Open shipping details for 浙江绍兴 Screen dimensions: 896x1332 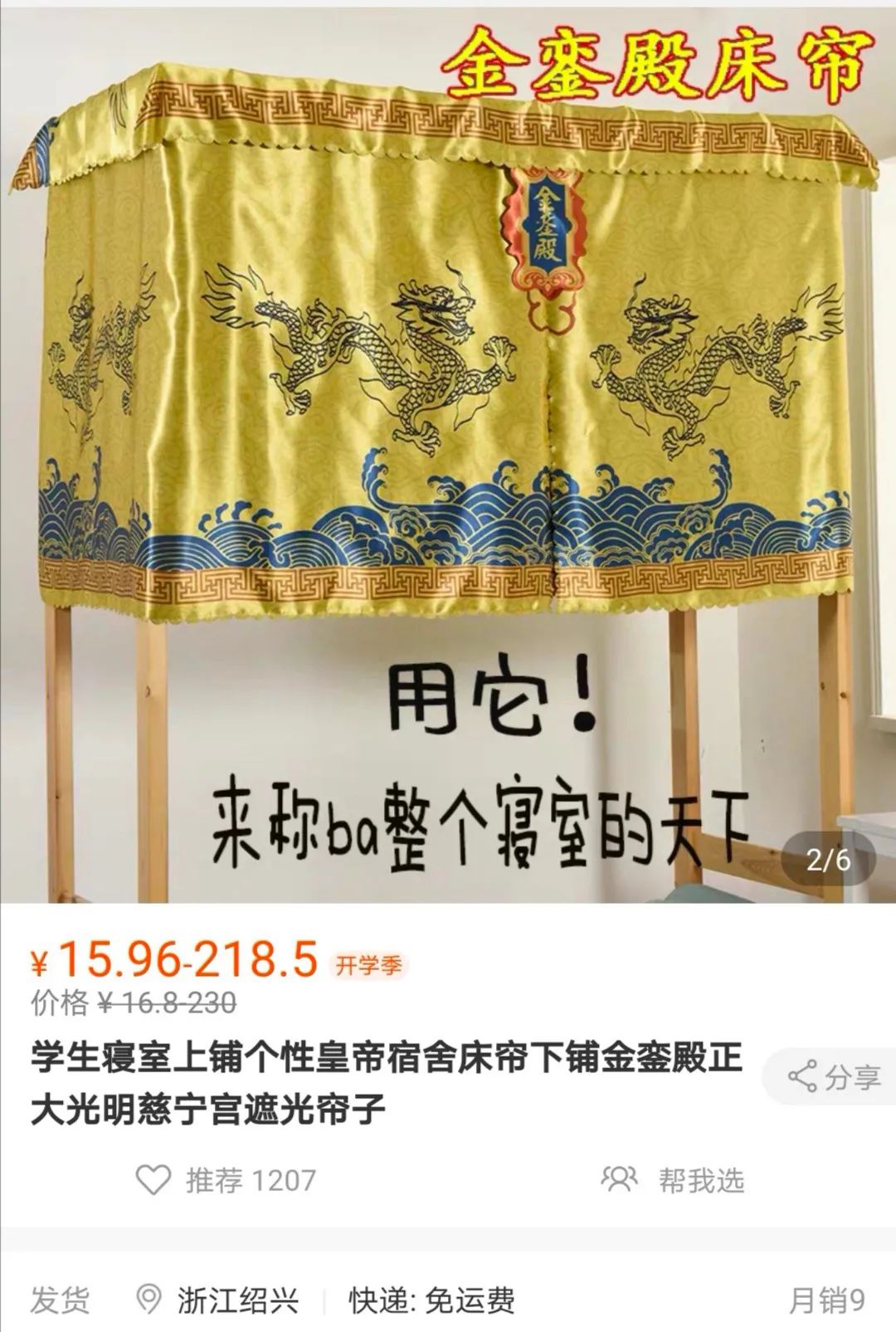(237, 1300)
